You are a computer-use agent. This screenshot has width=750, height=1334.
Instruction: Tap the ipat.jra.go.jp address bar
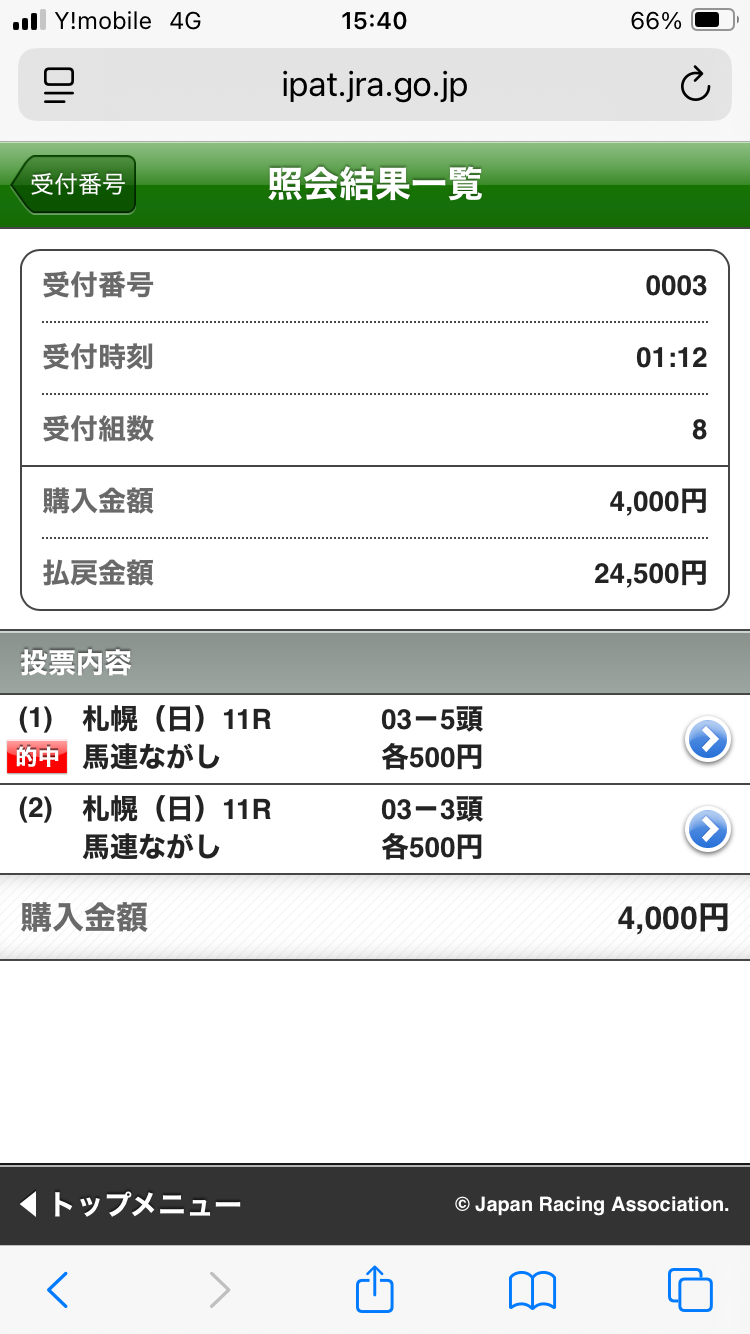point(375,86)
